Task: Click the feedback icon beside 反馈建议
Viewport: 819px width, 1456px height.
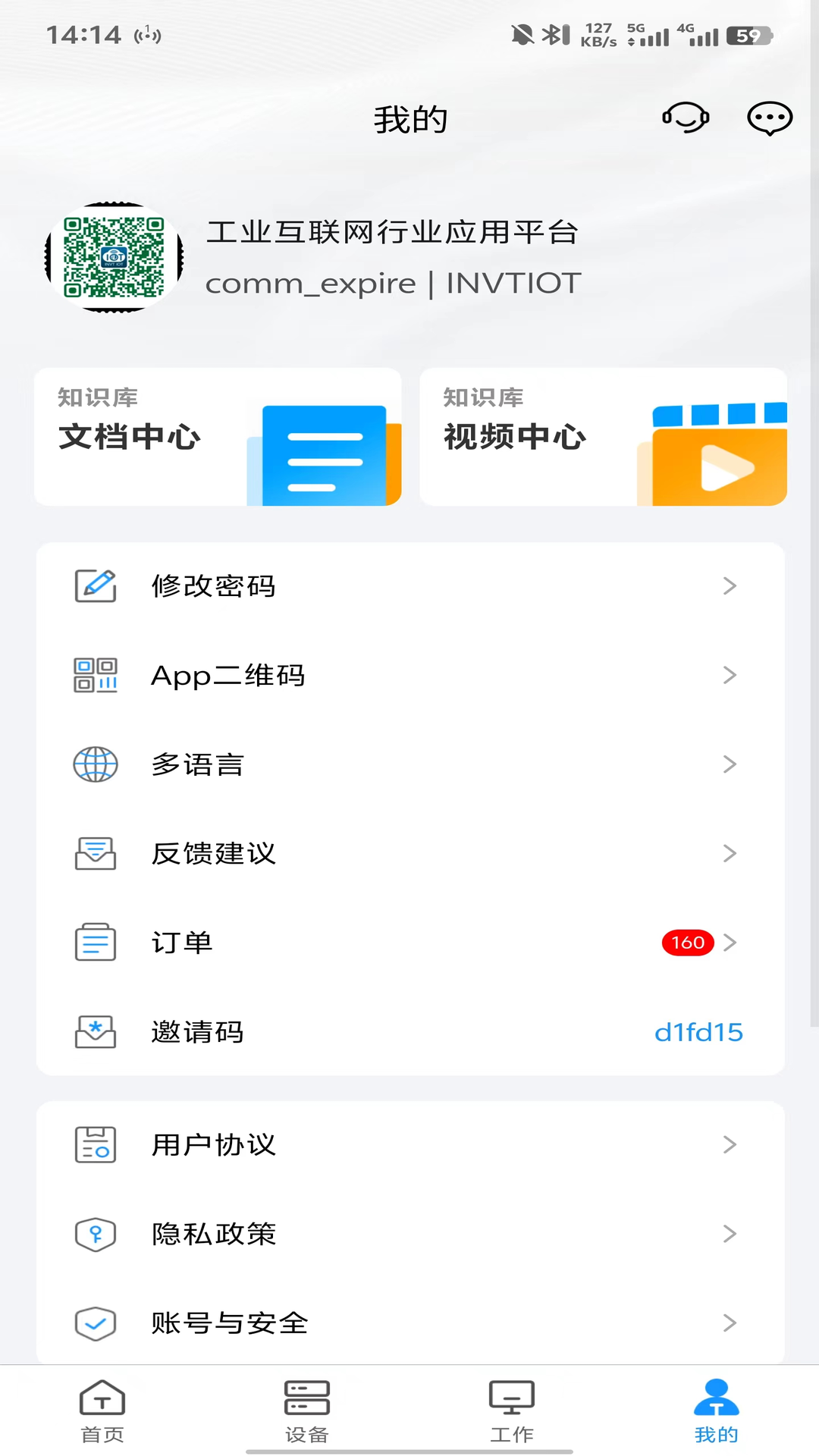Action: (x=94, y=853)
